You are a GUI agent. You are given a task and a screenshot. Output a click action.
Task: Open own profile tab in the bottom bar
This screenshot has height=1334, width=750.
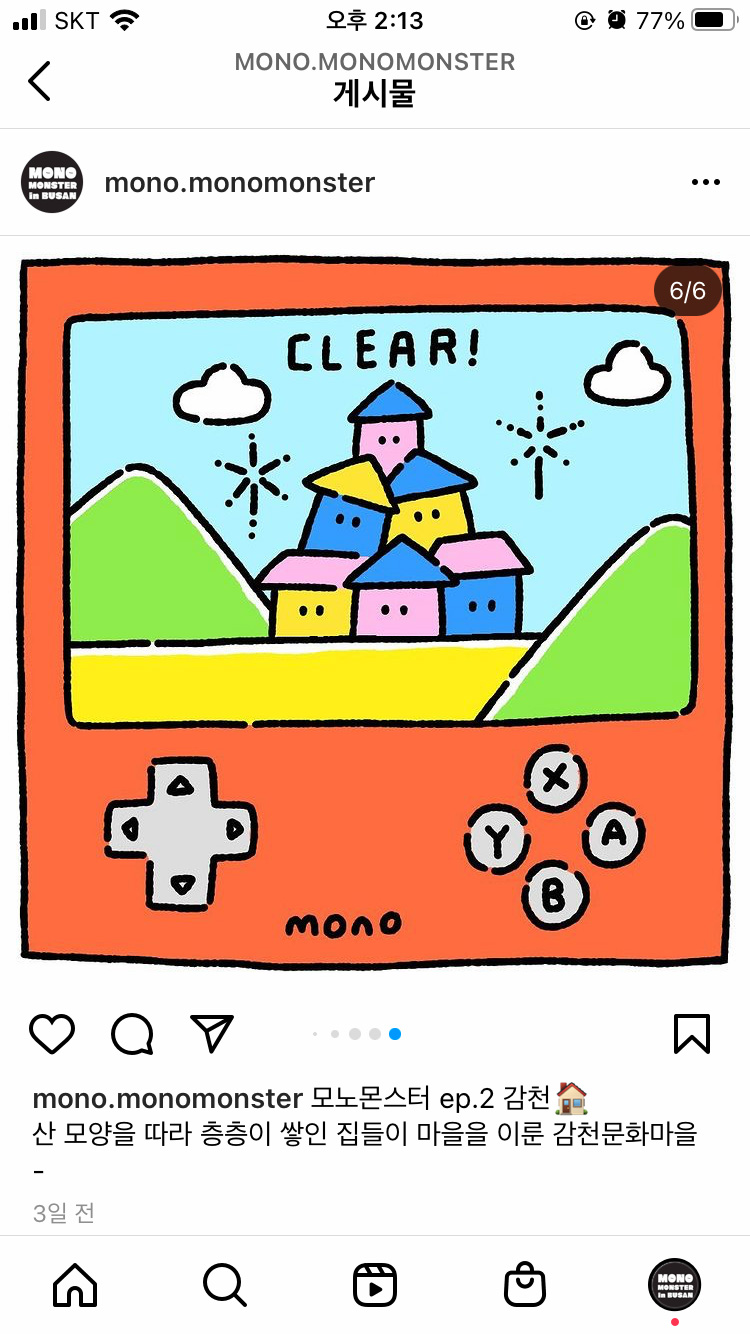[675, 1284]
